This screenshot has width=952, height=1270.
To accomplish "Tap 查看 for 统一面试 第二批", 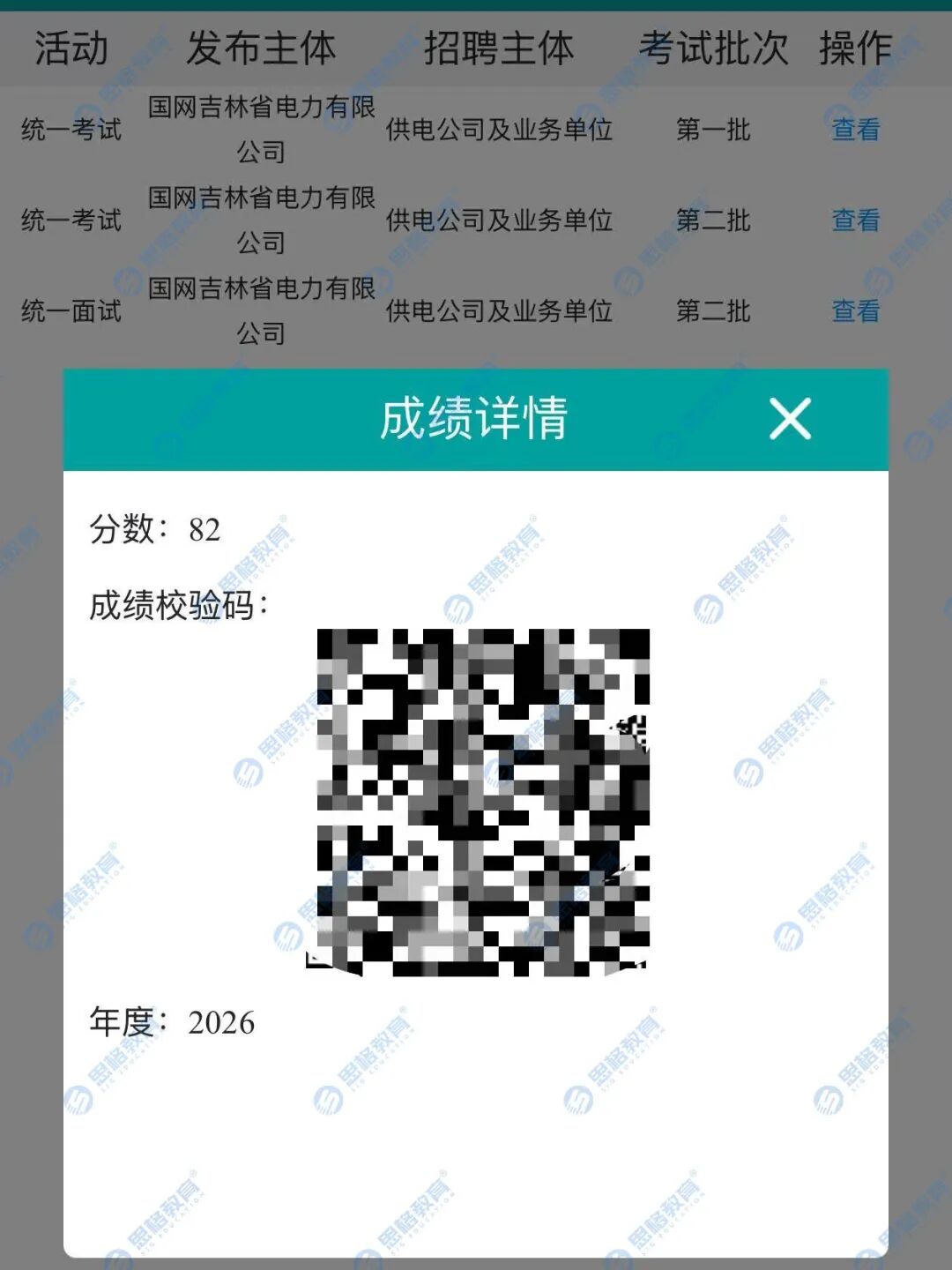I will click(x=855, y=310).
